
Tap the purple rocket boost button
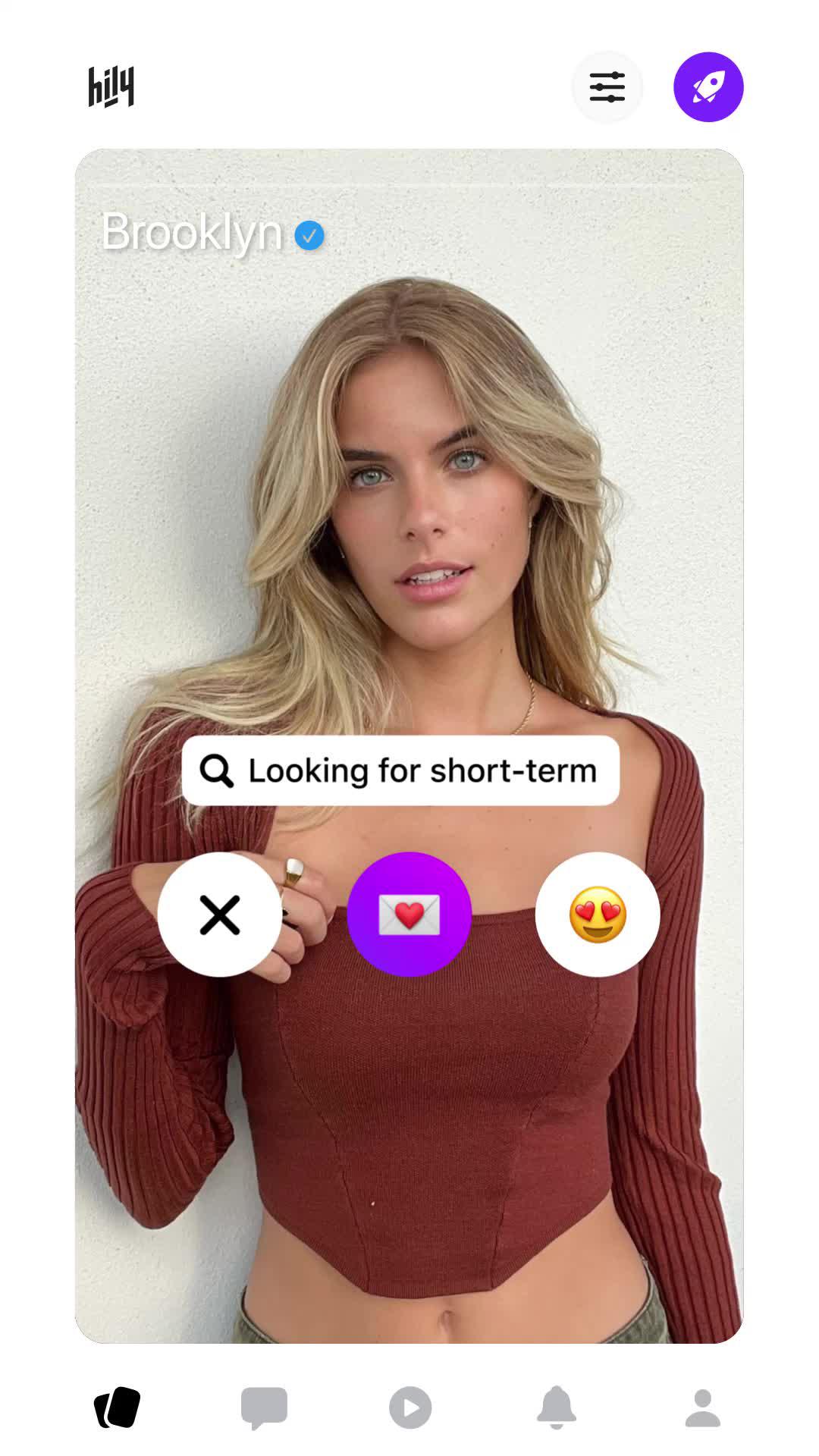point(708,87)
